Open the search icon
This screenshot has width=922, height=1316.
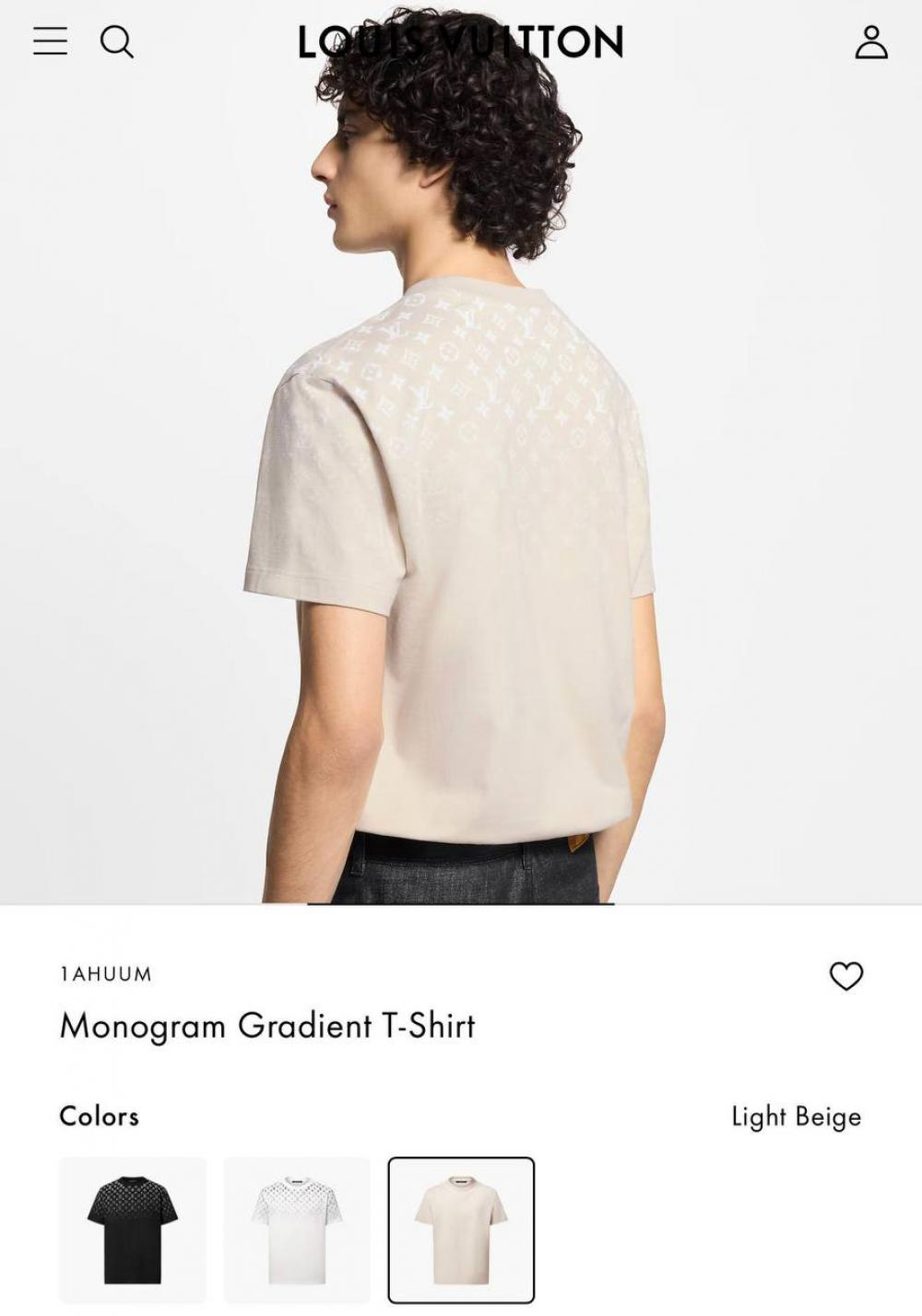click(116, 41)
